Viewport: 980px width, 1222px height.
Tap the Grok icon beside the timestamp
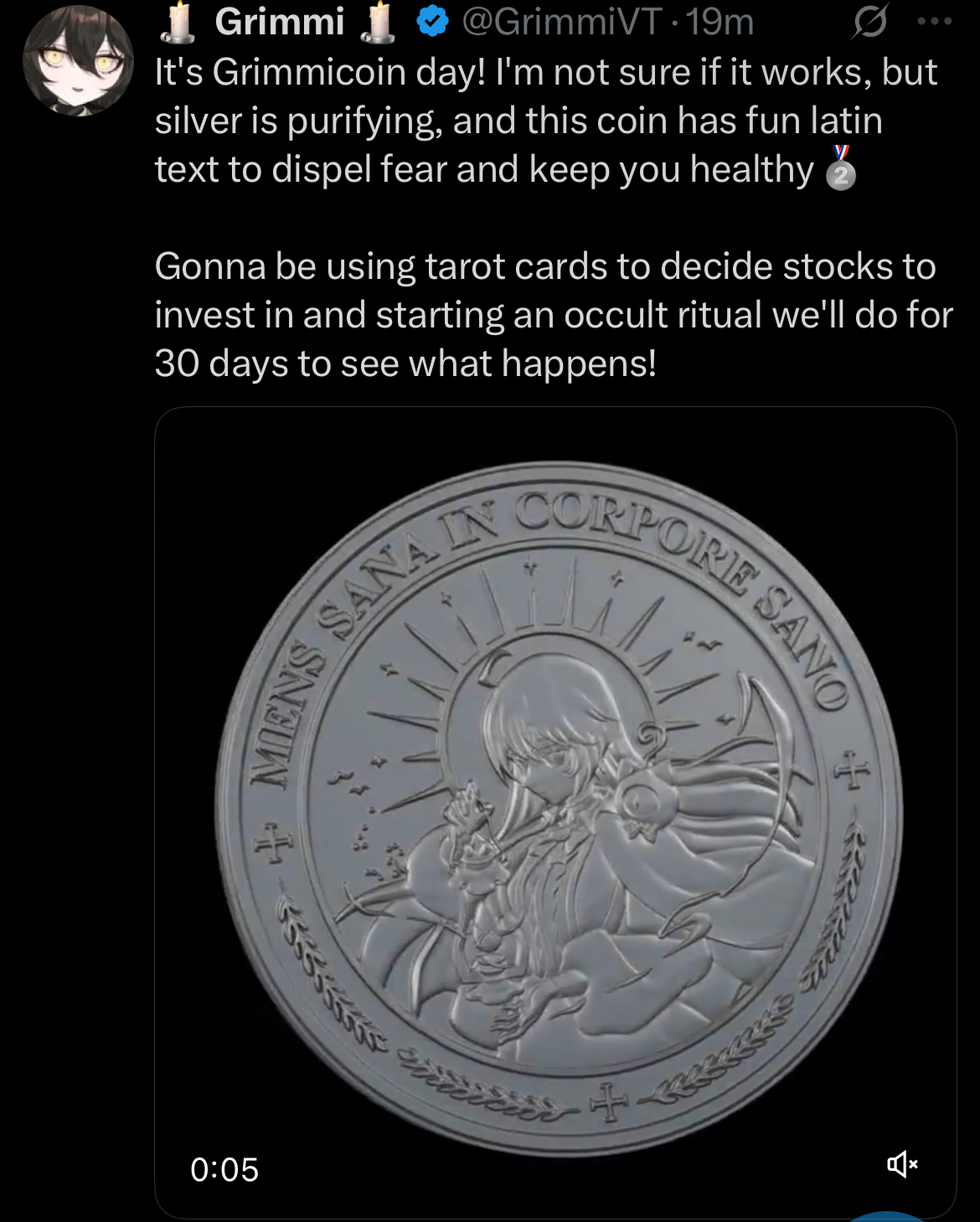tap(869, 22)
